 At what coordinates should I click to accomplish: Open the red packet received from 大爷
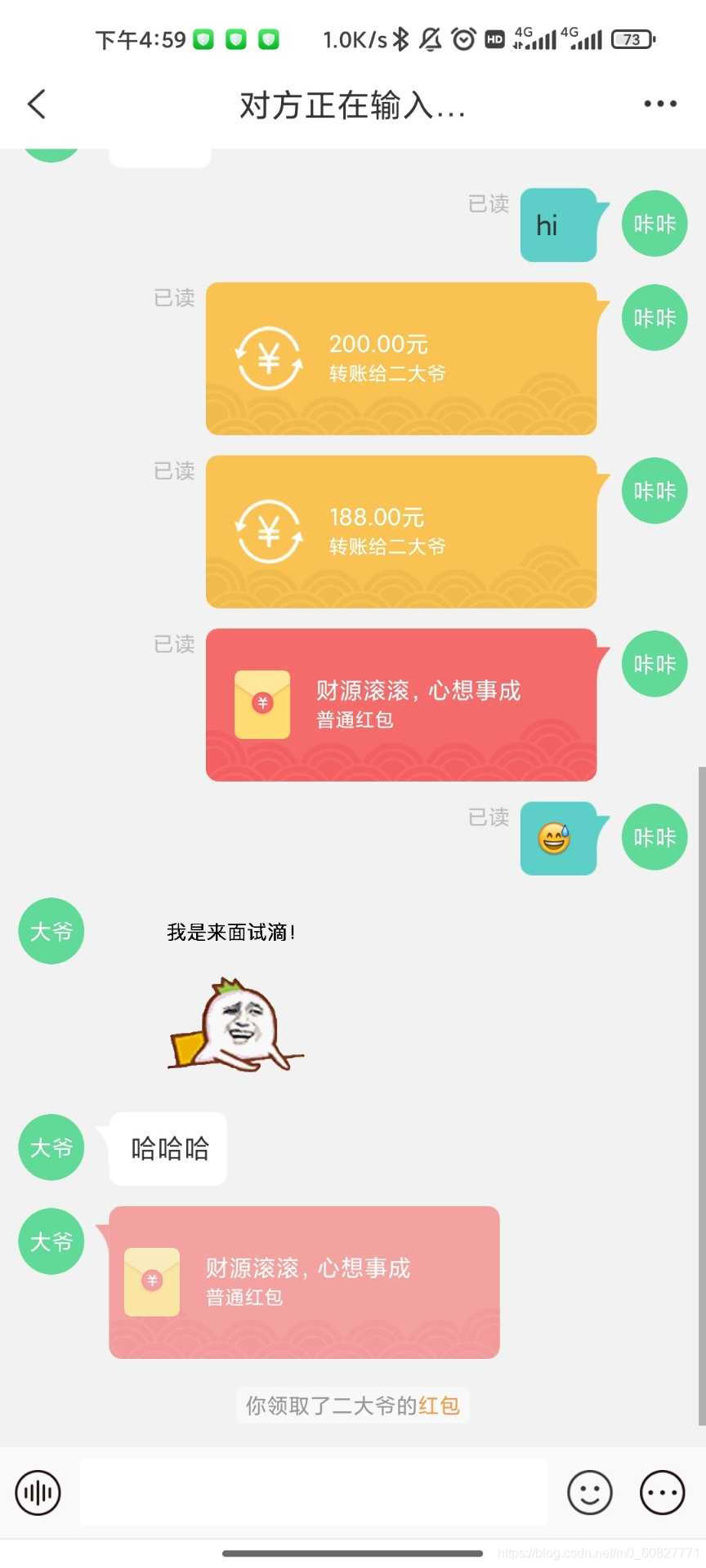tap(304, 1282)
